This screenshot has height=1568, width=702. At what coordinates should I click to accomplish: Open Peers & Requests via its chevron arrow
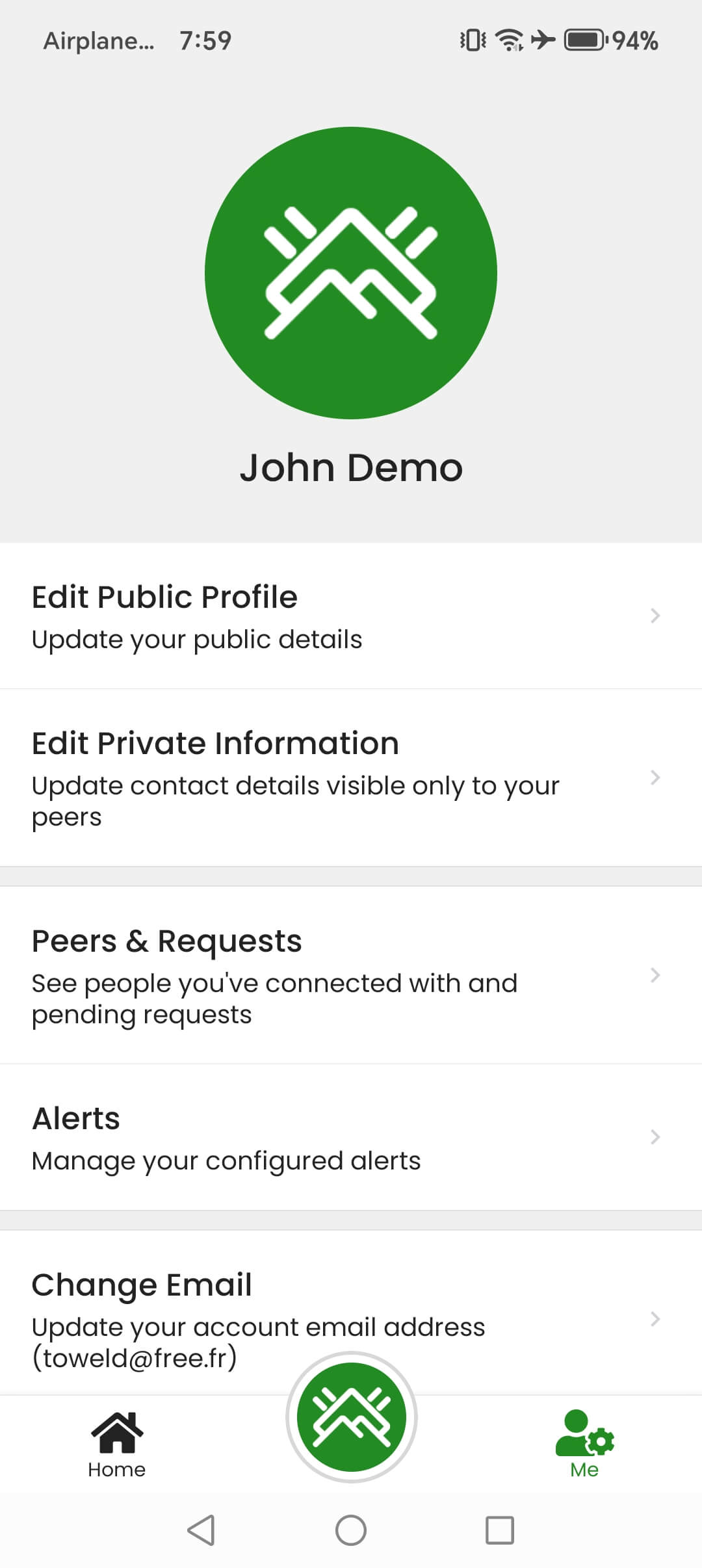655,974
